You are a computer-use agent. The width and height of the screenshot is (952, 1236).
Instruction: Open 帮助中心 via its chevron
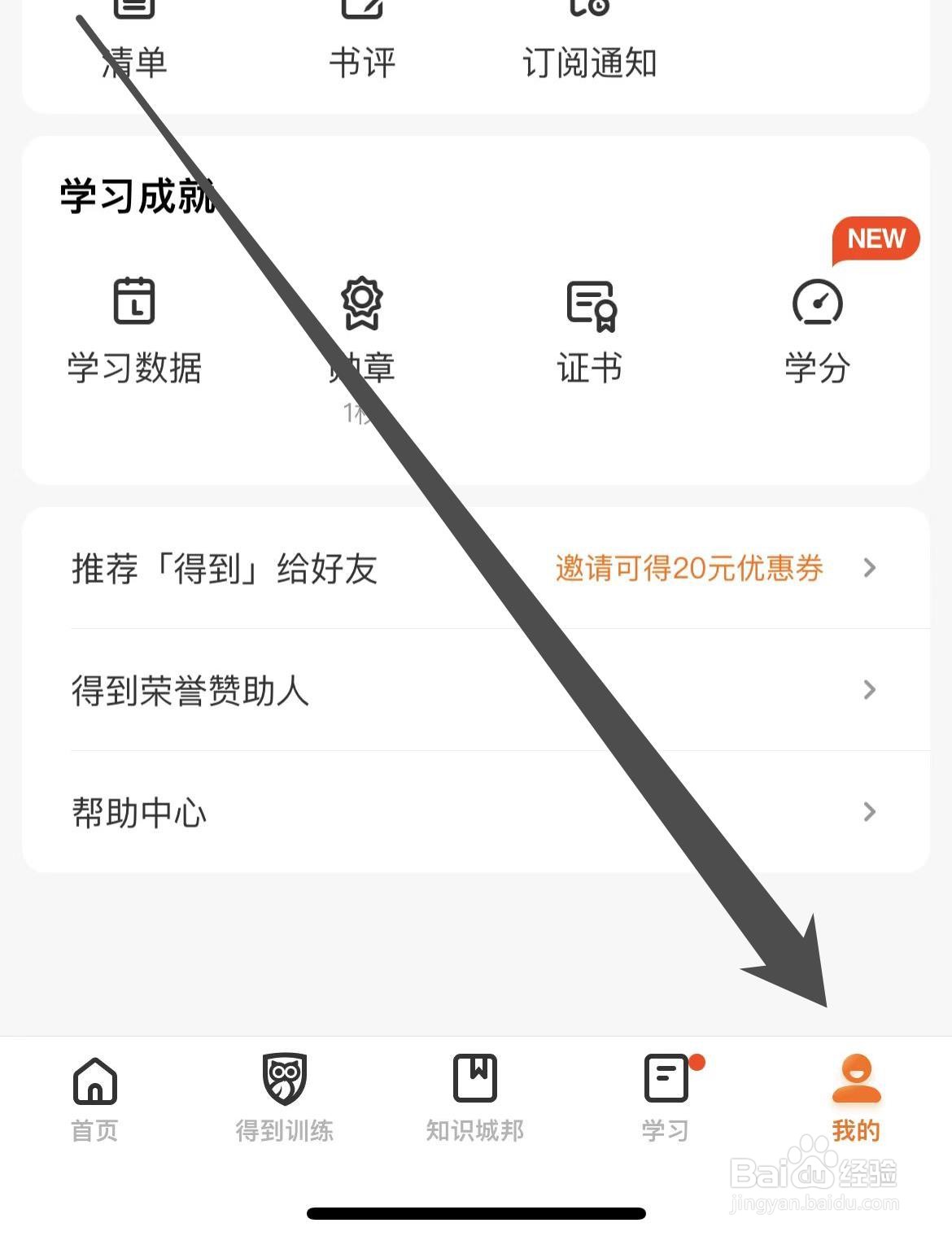[870, 811]
